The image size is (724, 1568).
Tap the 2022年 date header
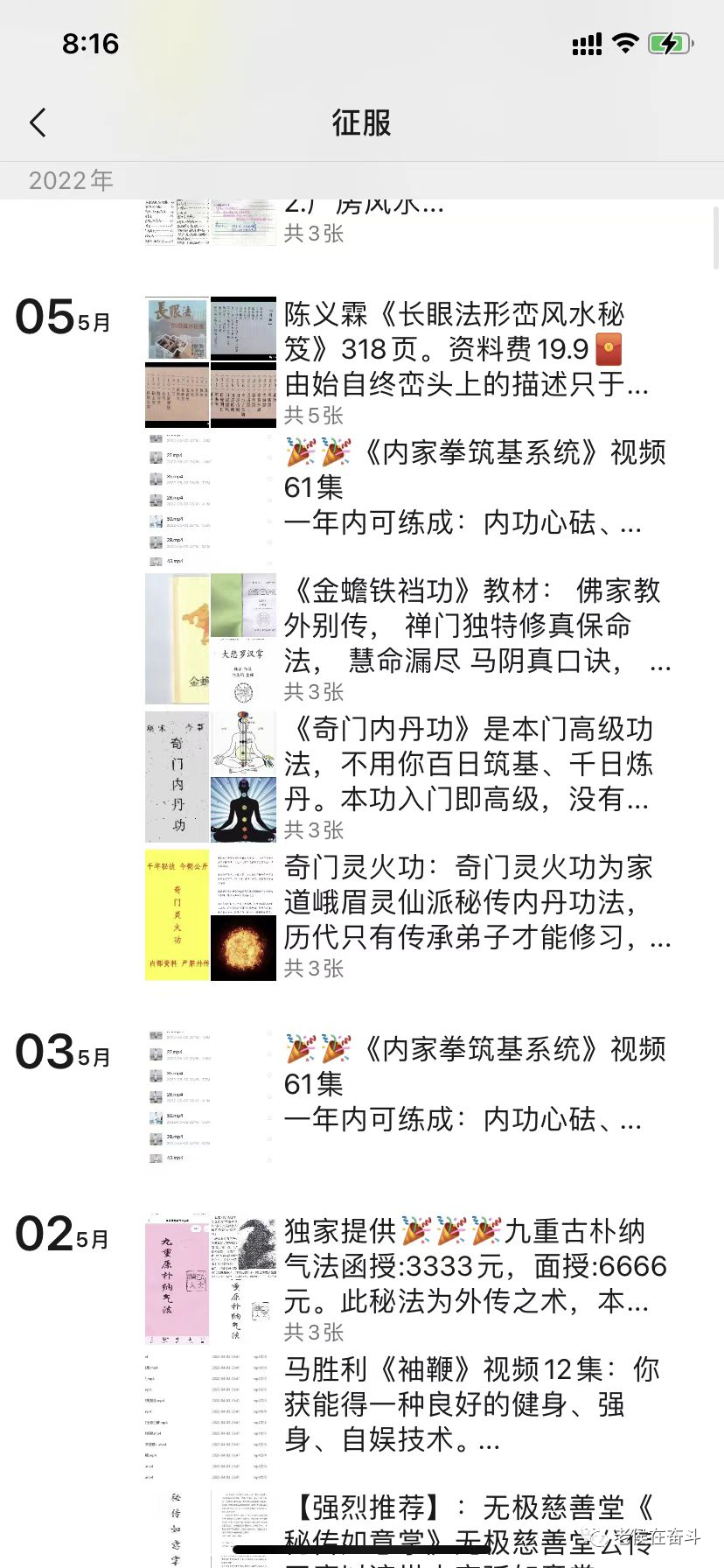[70, 181]
